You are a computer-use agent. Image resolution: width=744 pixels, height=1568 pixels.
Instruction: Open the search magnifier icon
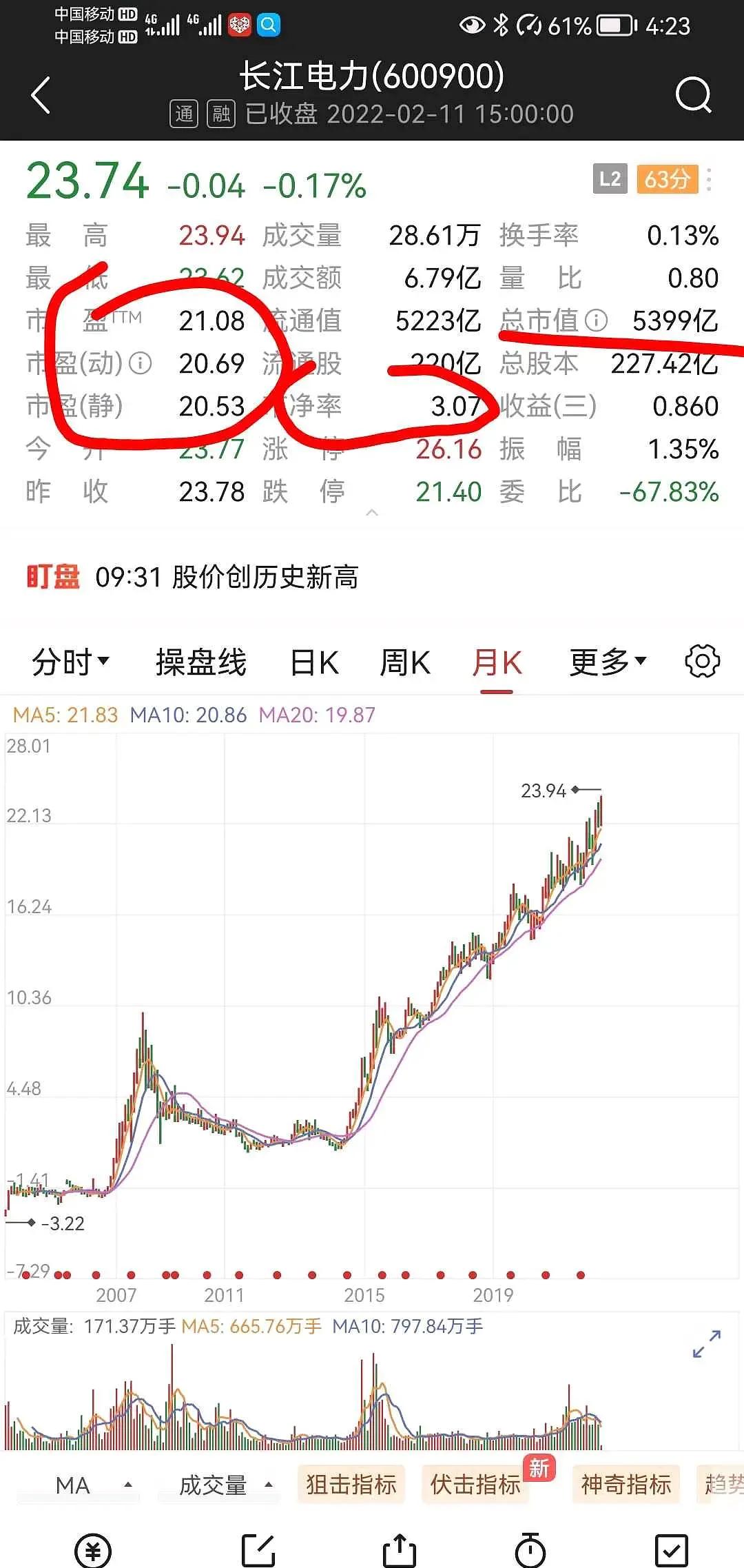point(693,94)
